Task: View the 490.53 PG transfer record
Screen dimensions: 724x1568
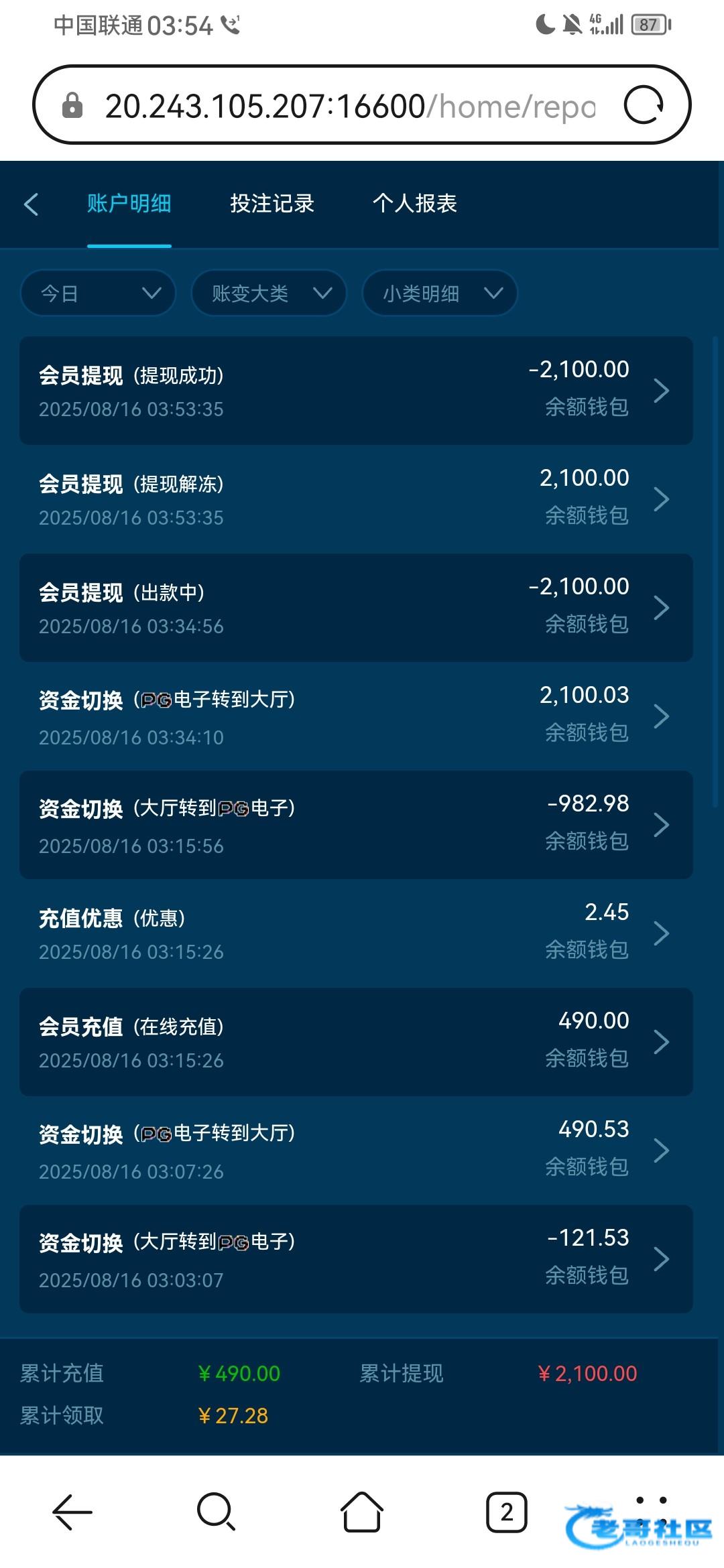Action: (356, 1151)
